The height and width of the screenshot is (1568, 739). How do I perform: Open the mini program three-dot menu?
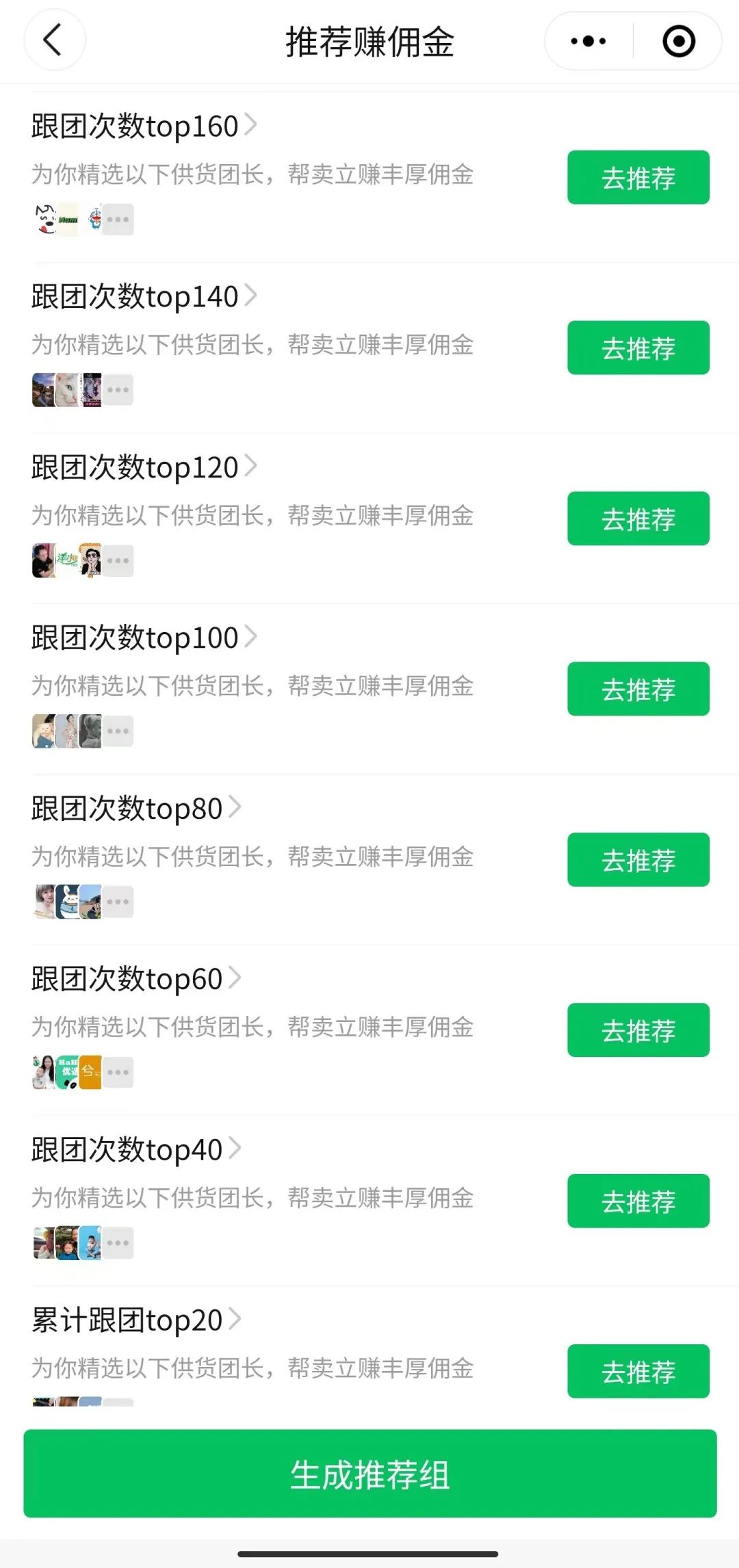pos(588,41)
